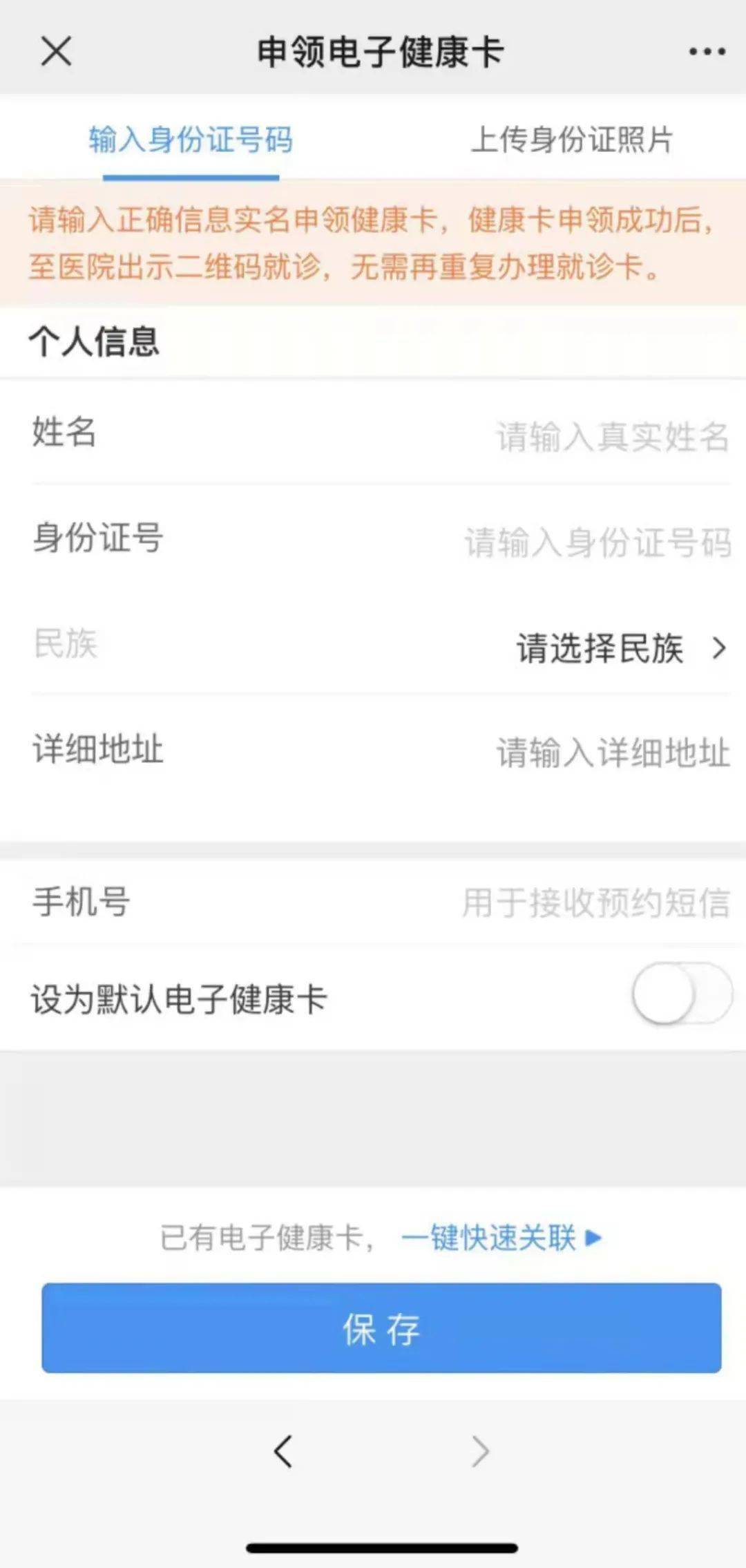Enable 设为默认电子健康卡 switch

point(682,993)
